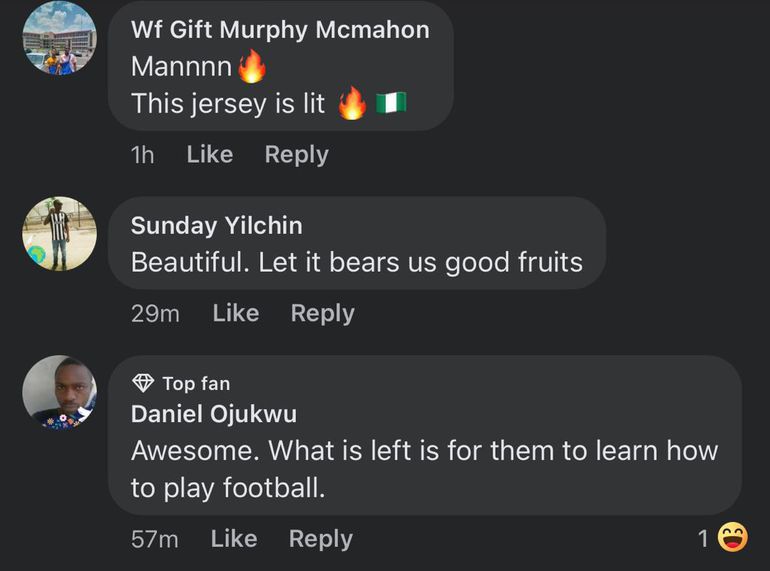Reply to Daniel Ojukwu's comment
The width and height of the screenshot is (770, 571).
point(320,539)
